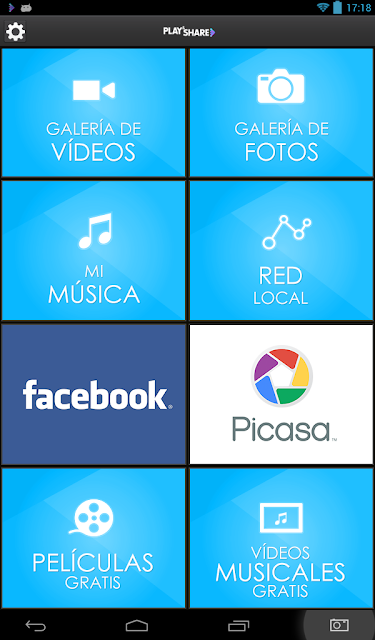Viewport: 375px width, 640px height.
Task: Open Galería de Vídeos tile
Action: (93, 113)
